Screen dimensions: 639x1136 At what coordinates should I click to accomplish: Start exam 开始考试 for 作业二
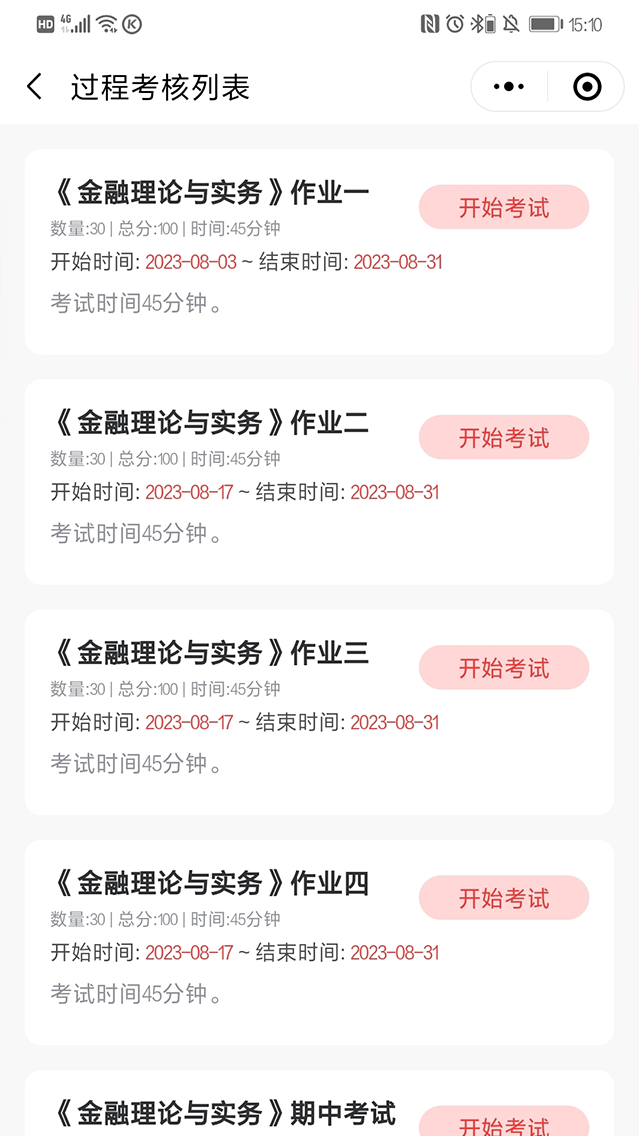pyautogui.click(x=504, y=438)
